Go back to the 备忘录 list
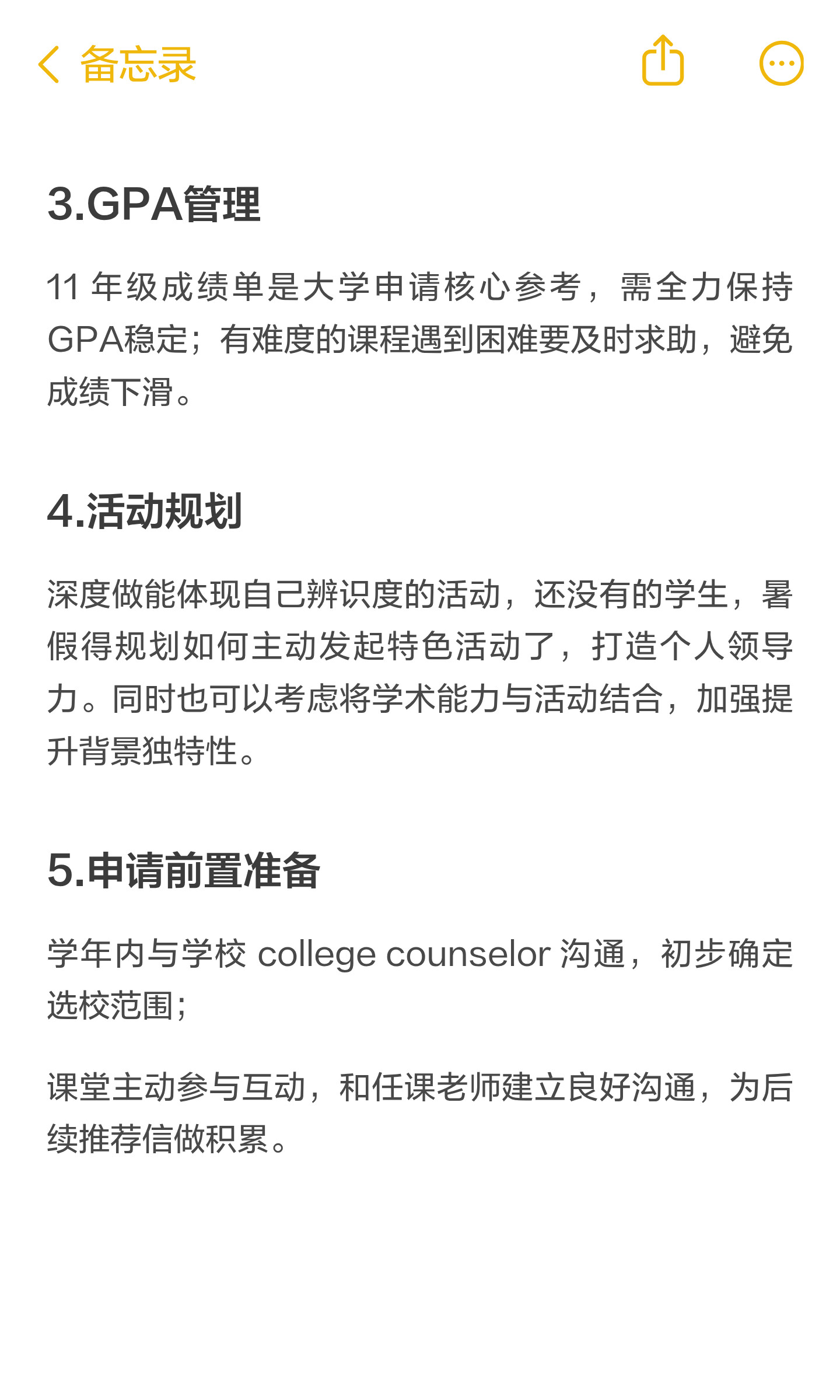840x1400 pixels. point(117,64)
